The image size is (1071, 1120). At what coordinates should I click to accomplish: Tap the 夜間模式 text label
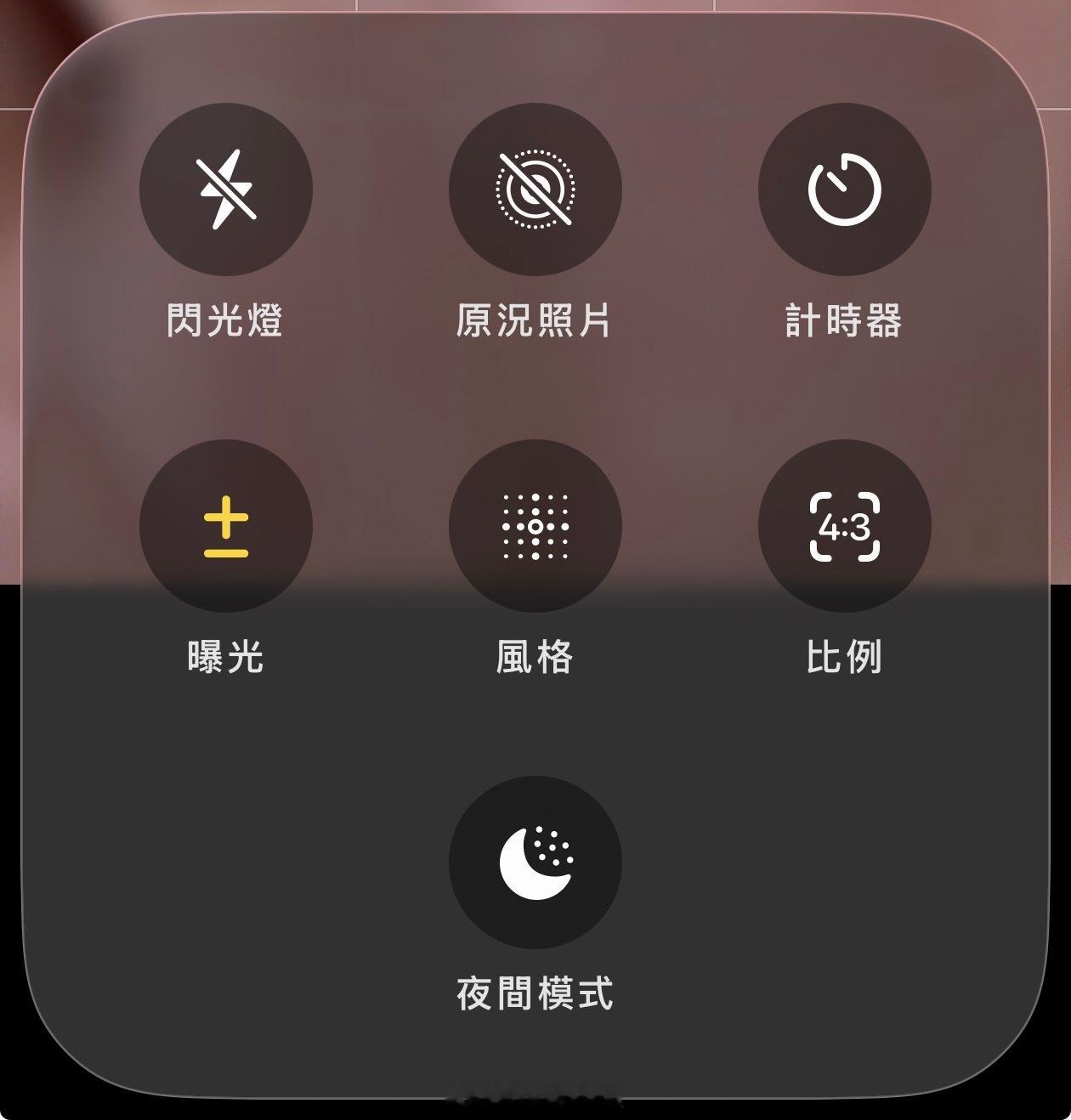click(x=534, y=994)
